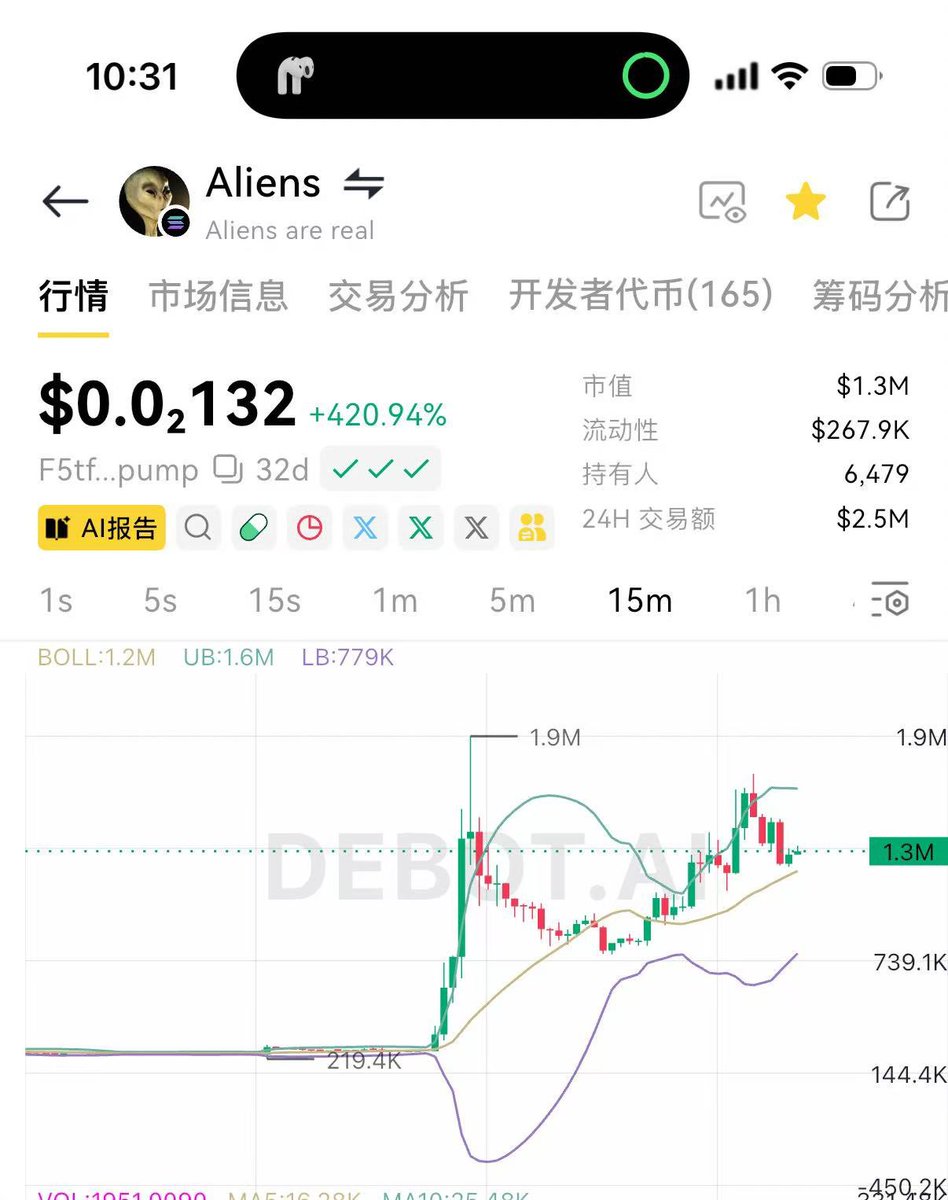Toggle the favorite star
The height and width of the screenshot is (1200, 948).
click(x=805, y=203)
